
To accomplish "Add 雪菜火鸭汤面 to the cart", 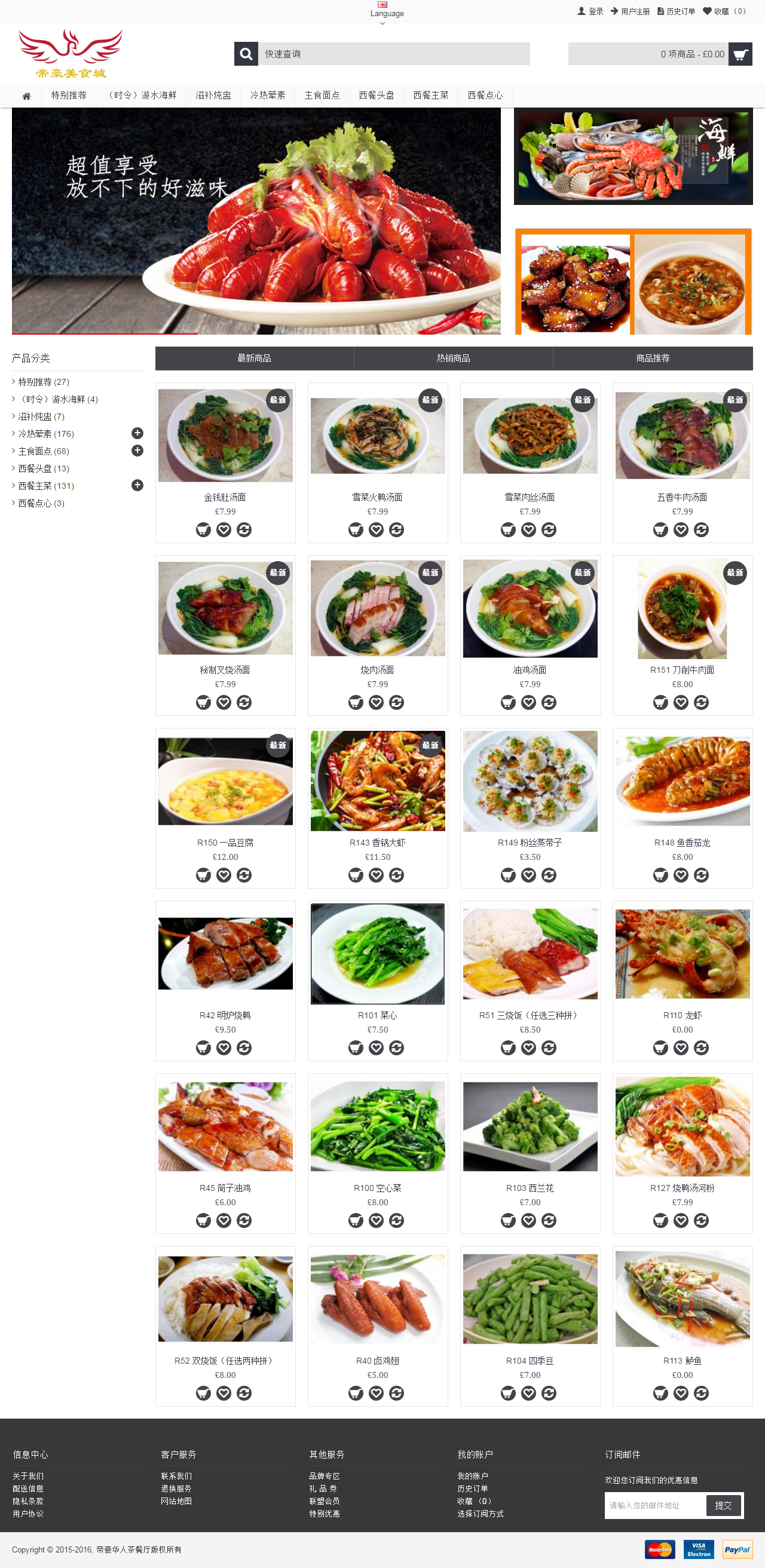I will [x=356, y=530].
